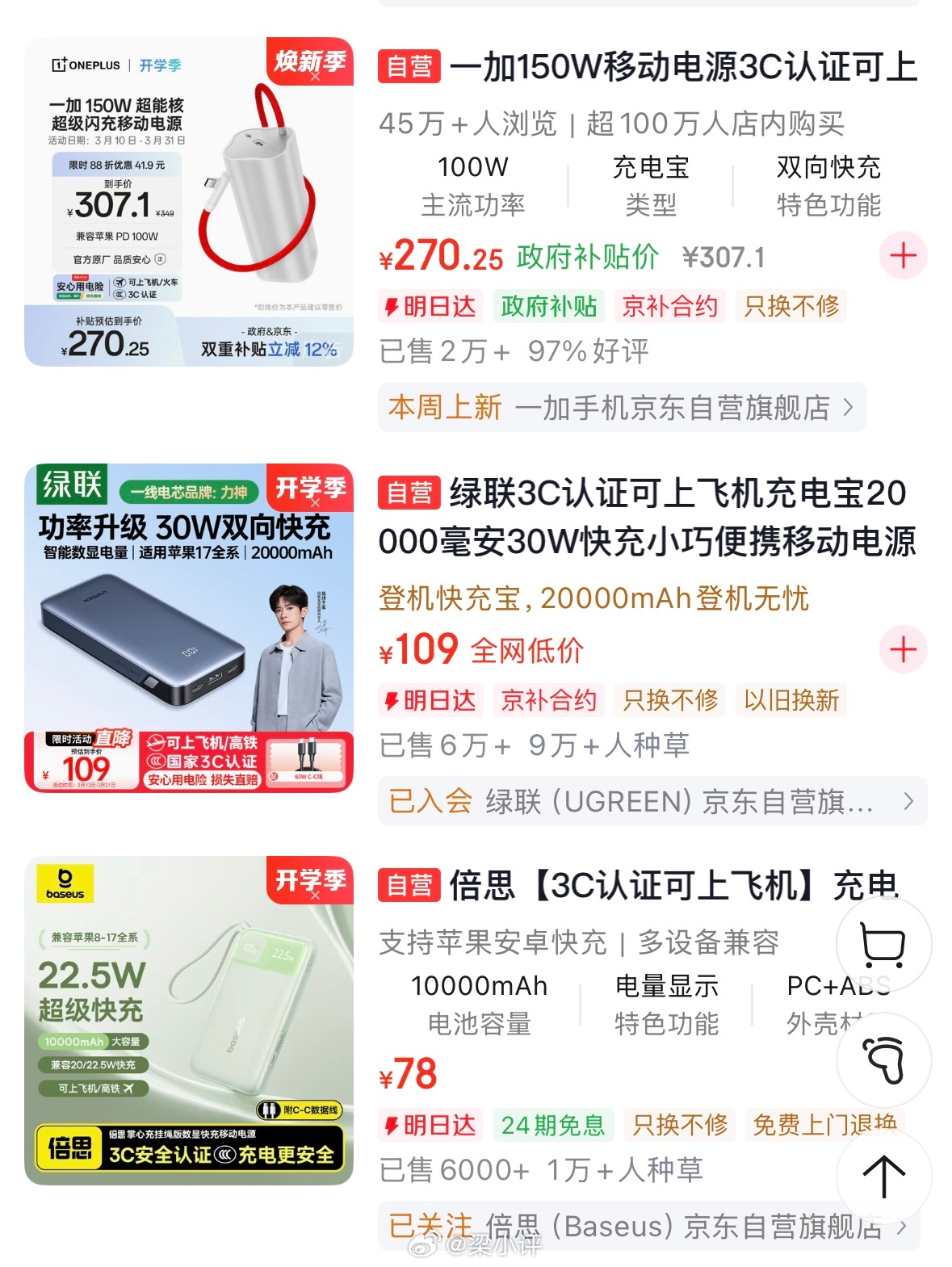Add the OnePlus 150W power bank to cart
952x1267 pixels.
coord(902,257)
